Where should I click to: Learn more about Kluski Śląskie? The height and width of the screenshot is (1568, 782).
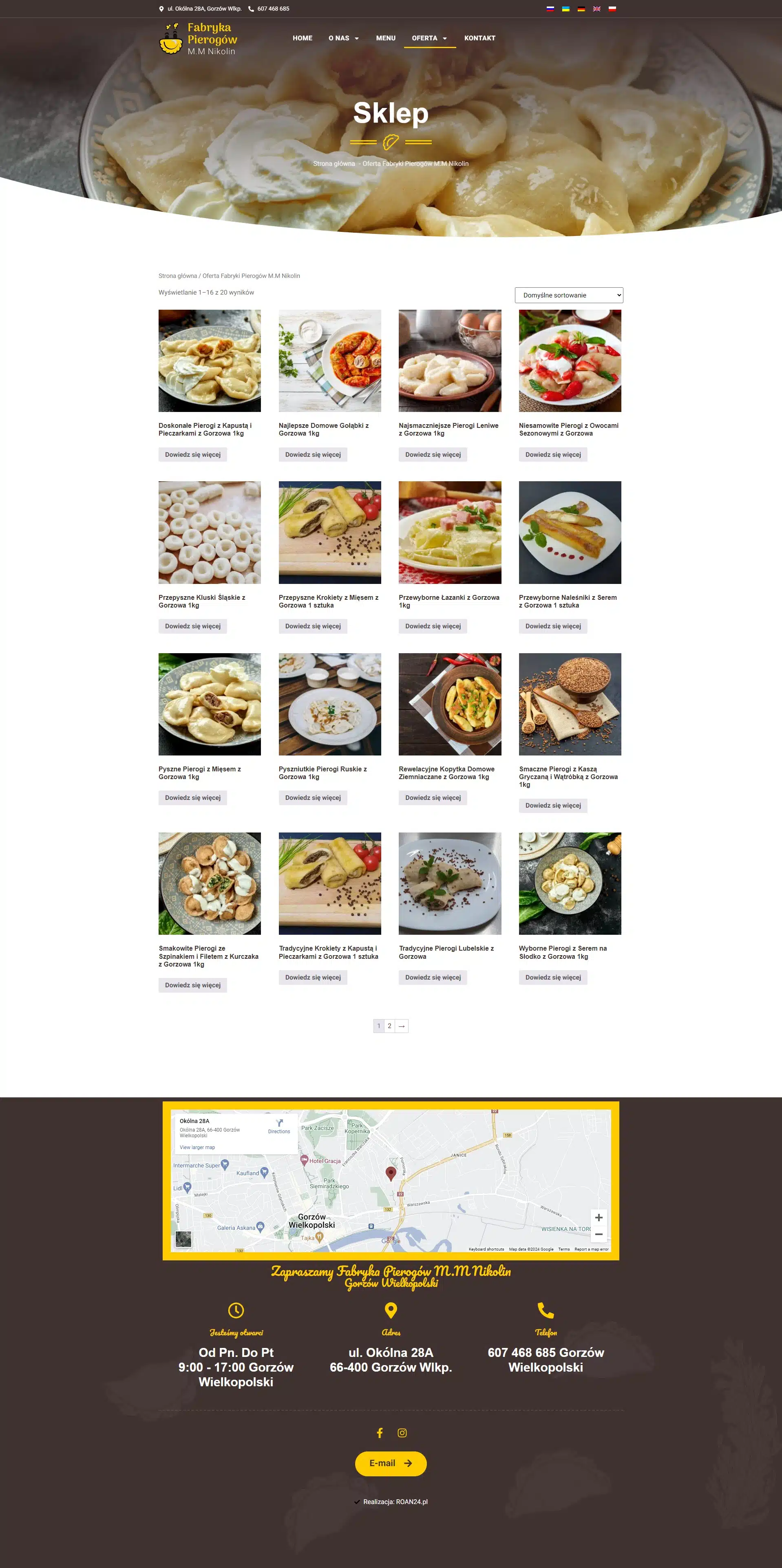(x=192, y=626)
